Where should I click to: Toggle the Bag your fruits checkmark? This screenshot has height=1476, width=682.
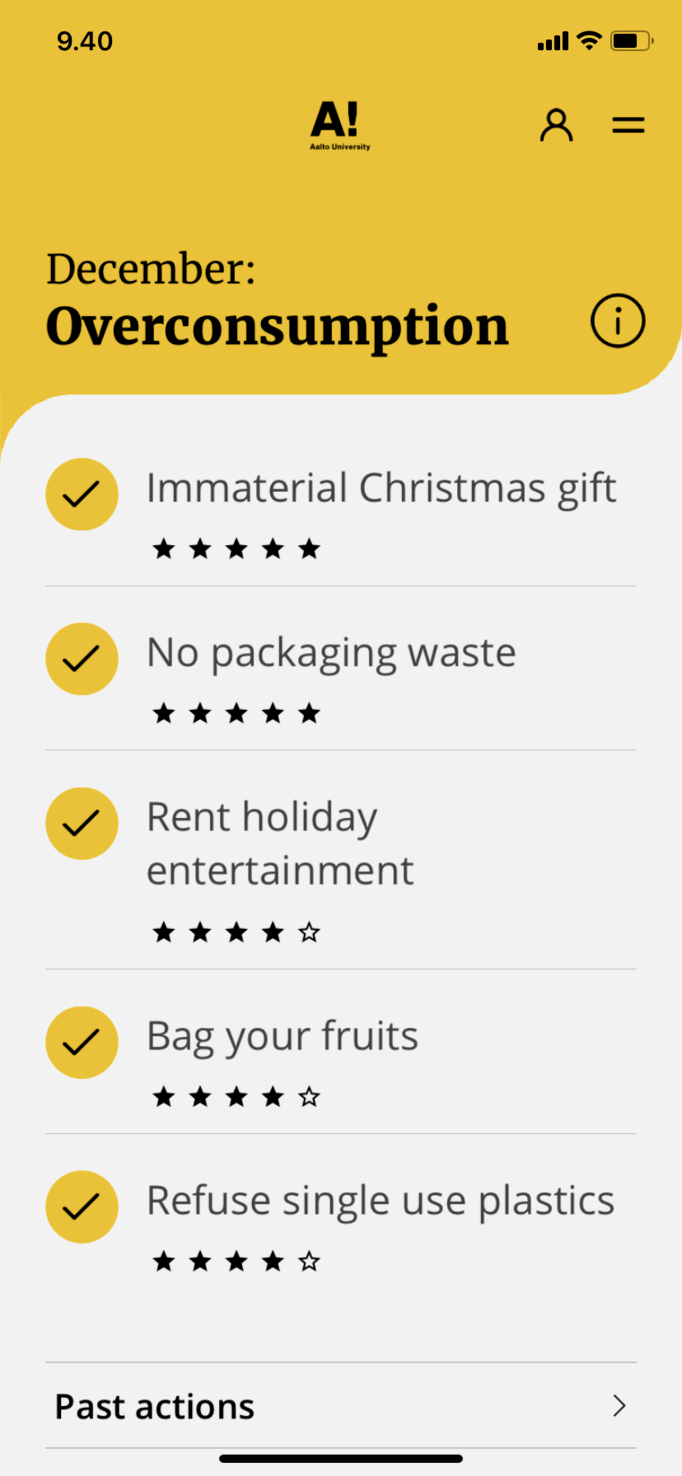(82, 1042)
